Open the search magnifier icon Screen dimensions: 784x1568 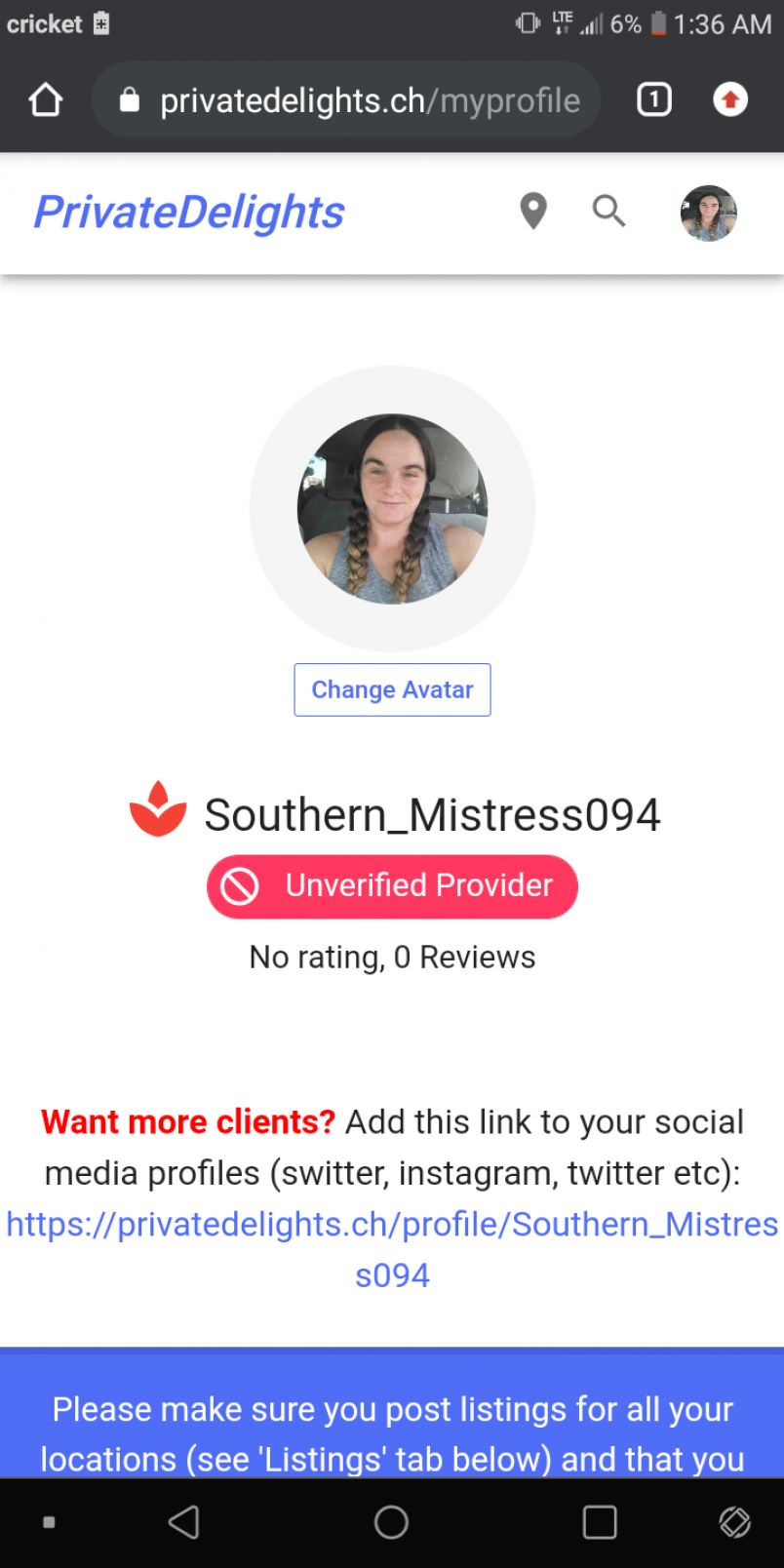click(x=609, y=211)
